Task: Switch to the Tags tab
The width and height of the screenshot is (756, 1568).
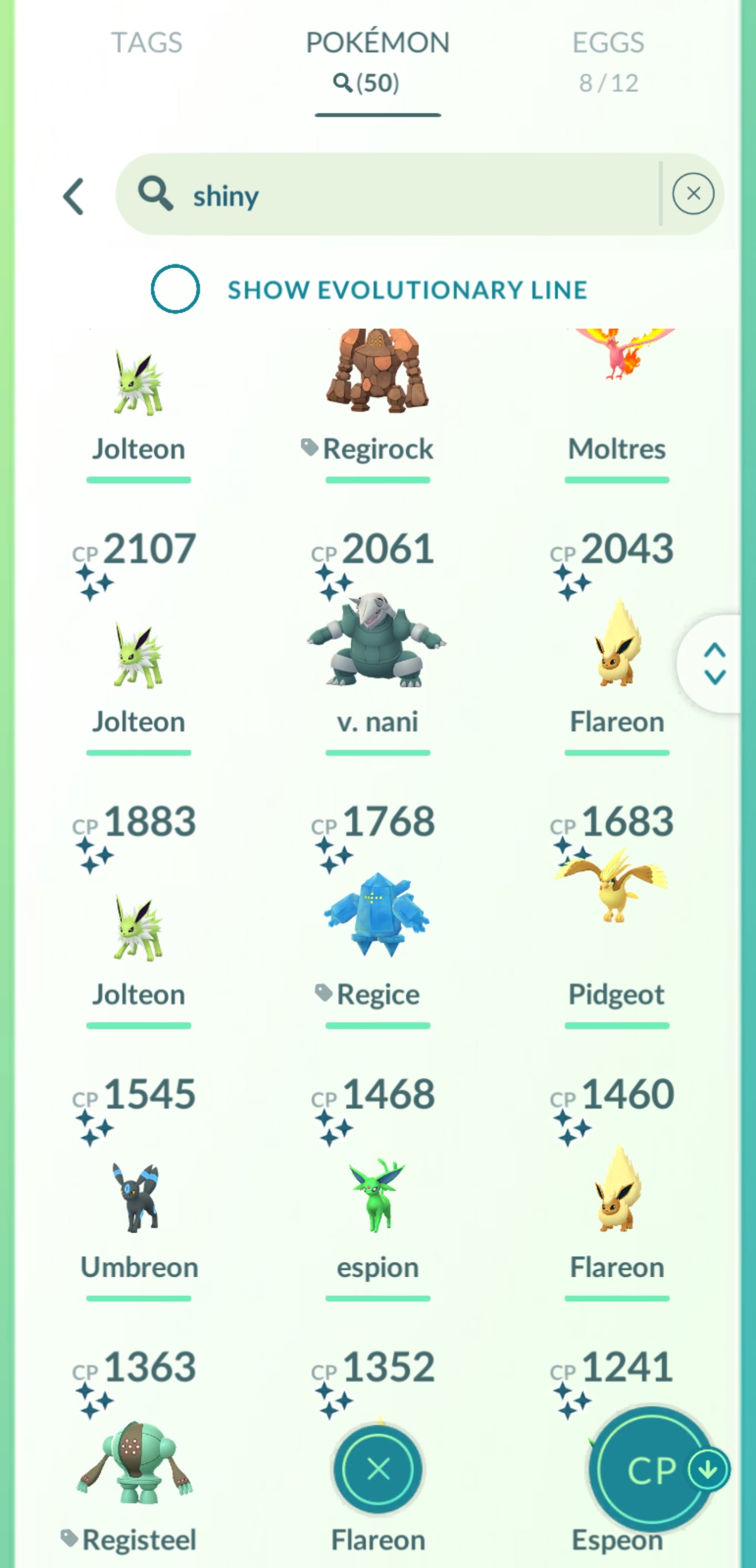Action: click(146, 43)
